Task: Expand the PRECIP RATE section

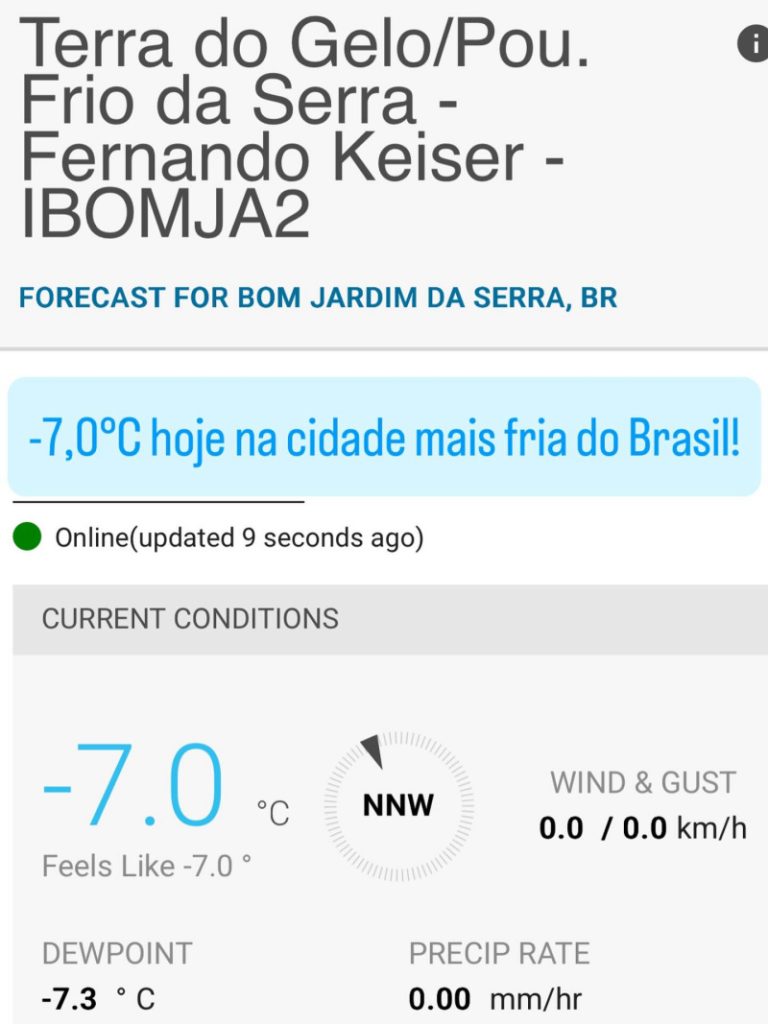Action: tap(500, 954)
